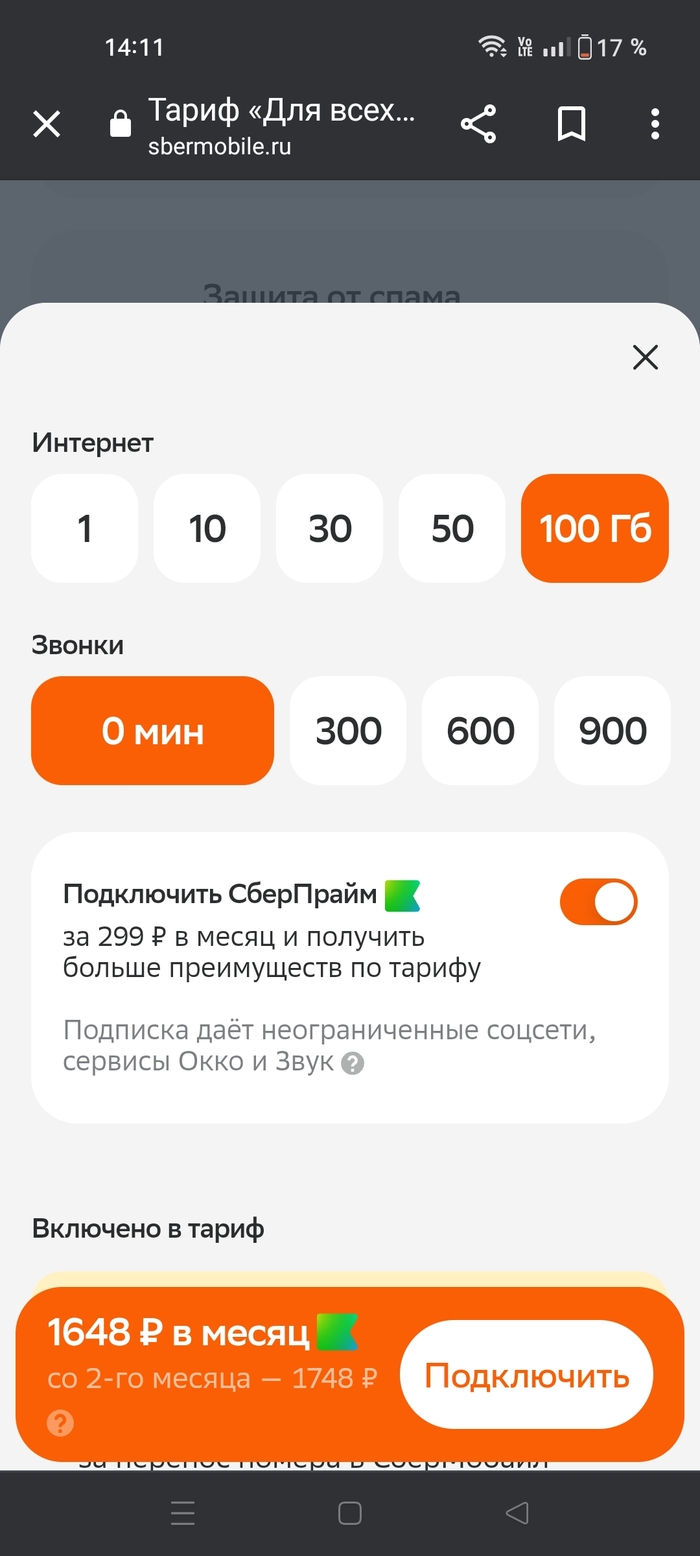
Task: Close the browser custom tab
Action: 47,124
